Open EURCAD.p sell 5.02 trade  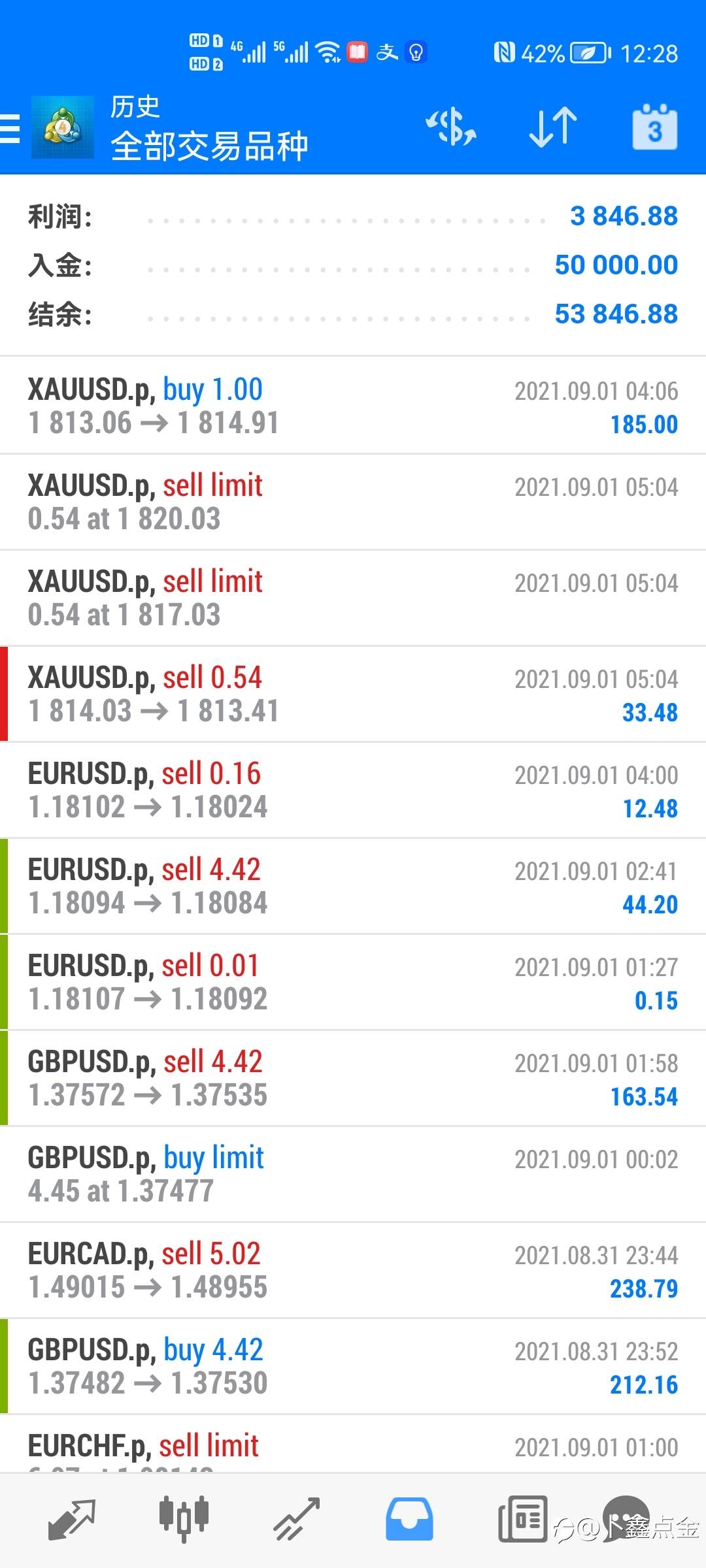coord(353,1270)
